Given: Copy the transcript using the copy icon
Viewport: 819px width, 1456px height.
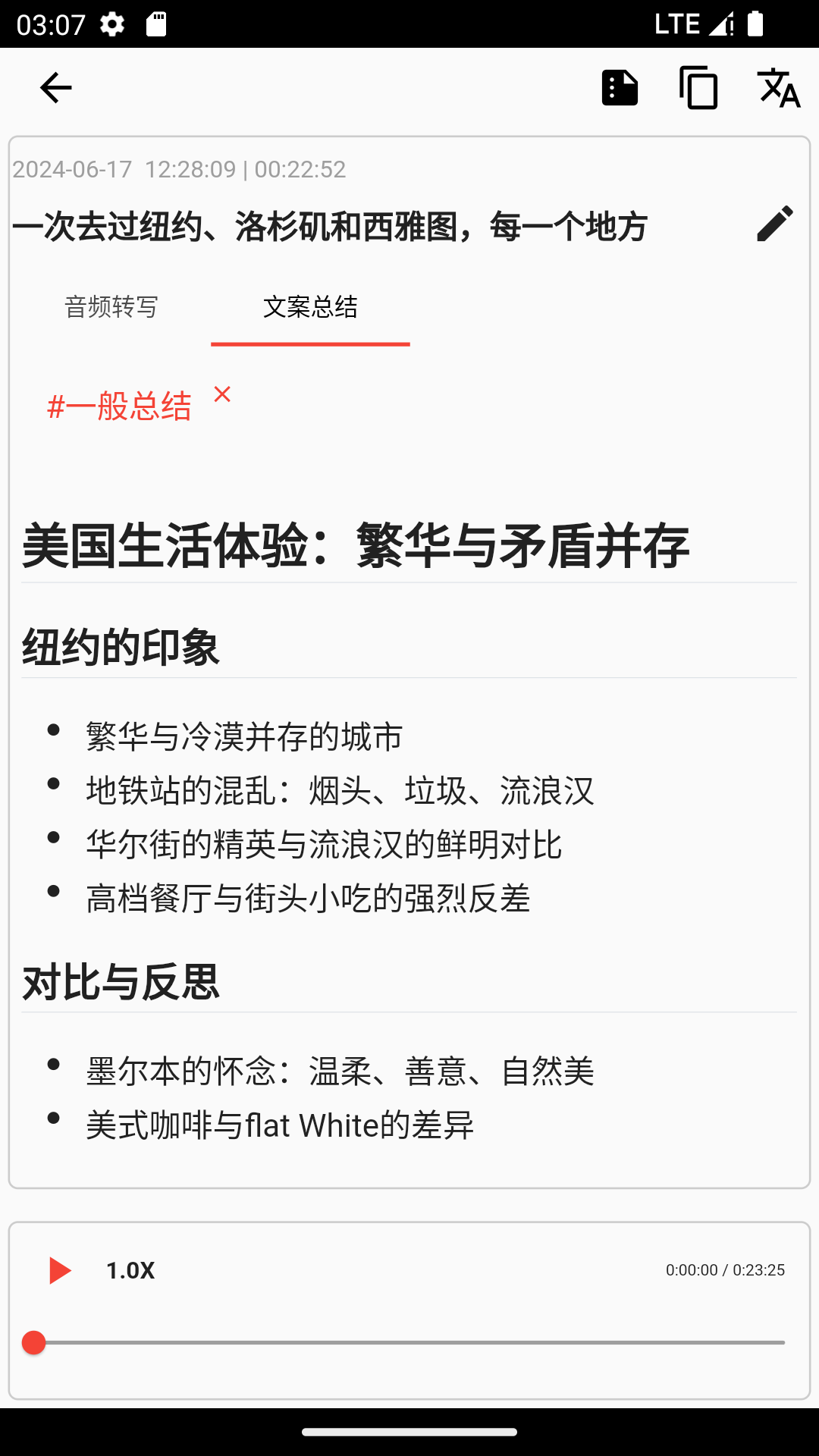Looking at the screenshot, I should [697, 87].
